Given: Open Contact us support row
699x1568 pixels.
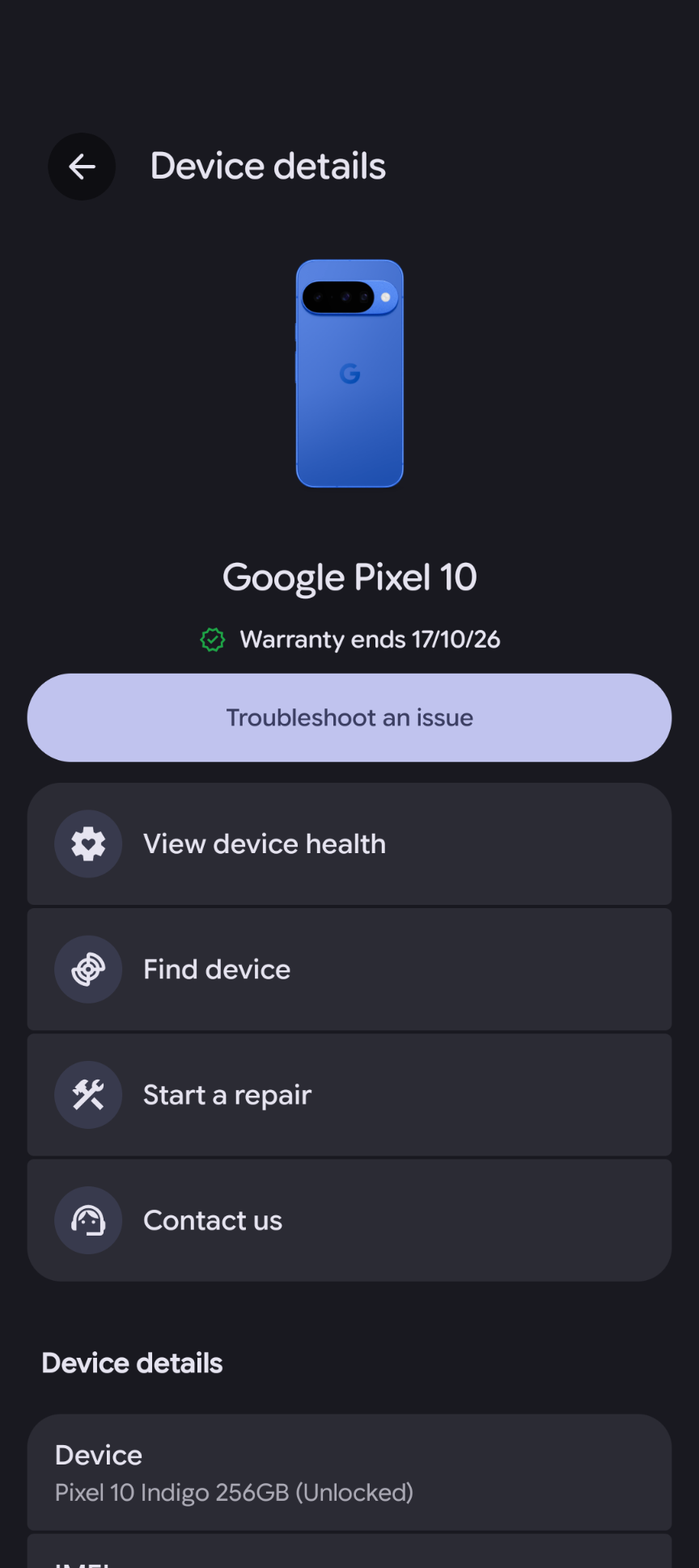Looking at the screenshot, I should click(x=349, y=1219).
